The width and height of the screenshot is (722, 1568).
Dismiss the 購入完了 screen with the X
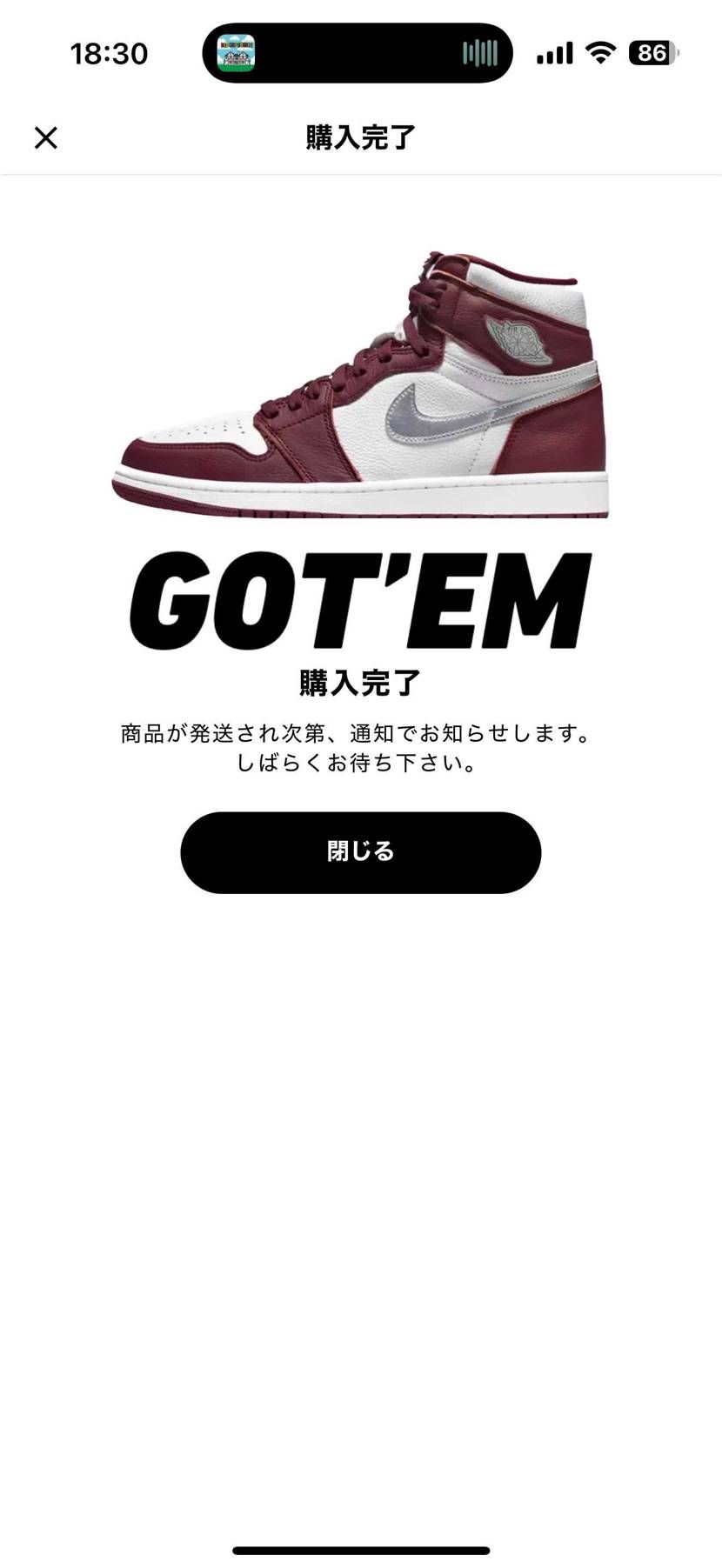pos(46,137)
